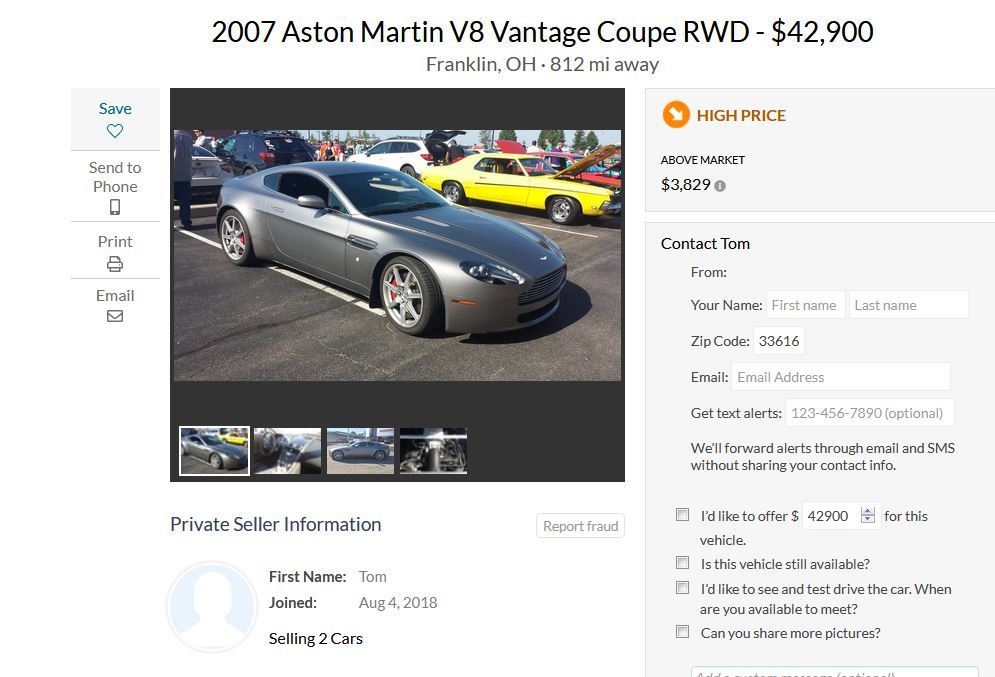The image size is (995, 677).
Task: Report fraud on this seller
Action: [x=580, y=526]
